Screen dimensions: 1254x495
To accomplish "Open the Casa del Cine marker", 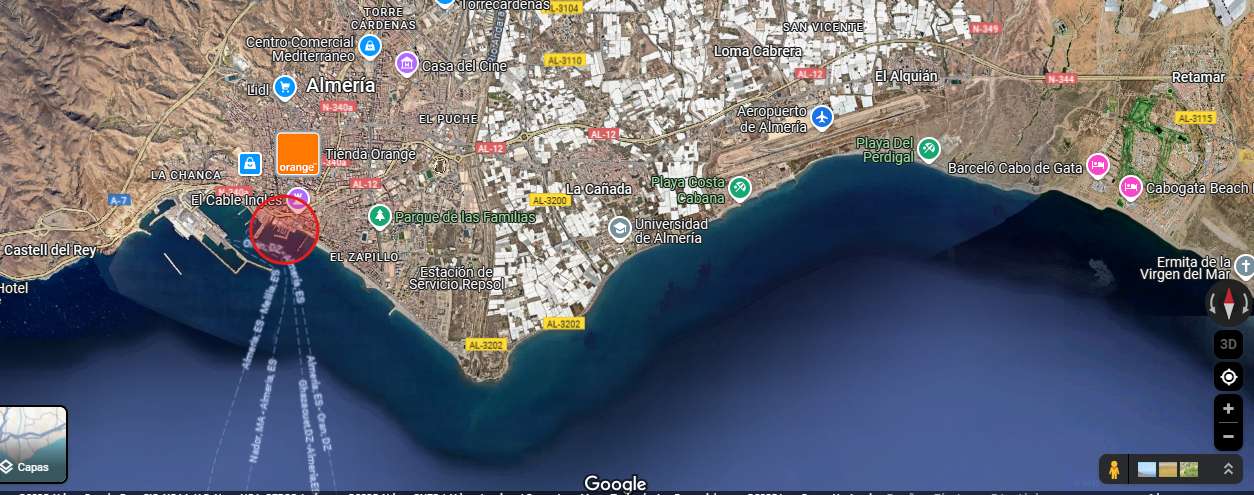I will [x=406, y=65].
